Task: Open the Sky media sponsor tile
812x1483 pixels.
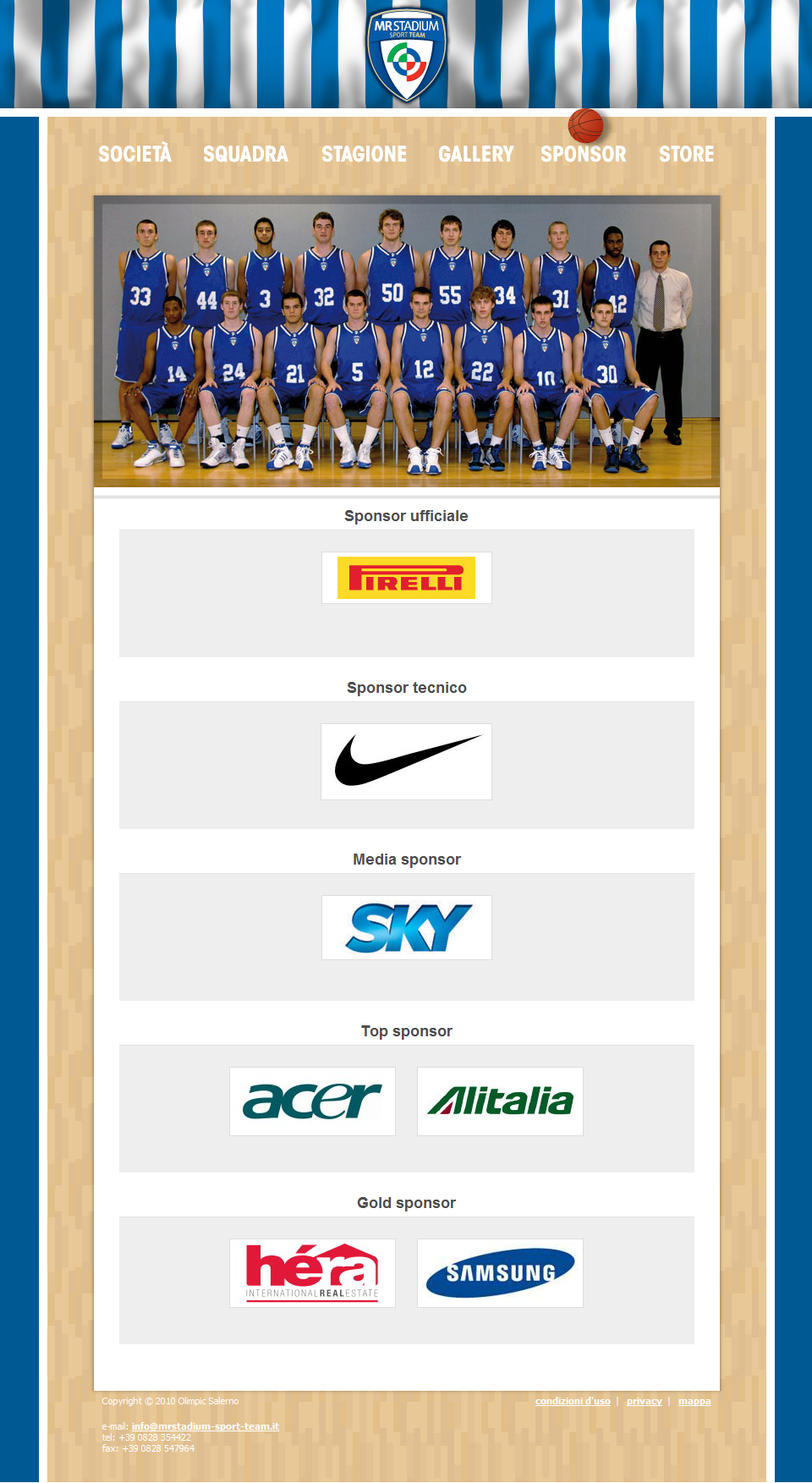Action: point(406,927)
